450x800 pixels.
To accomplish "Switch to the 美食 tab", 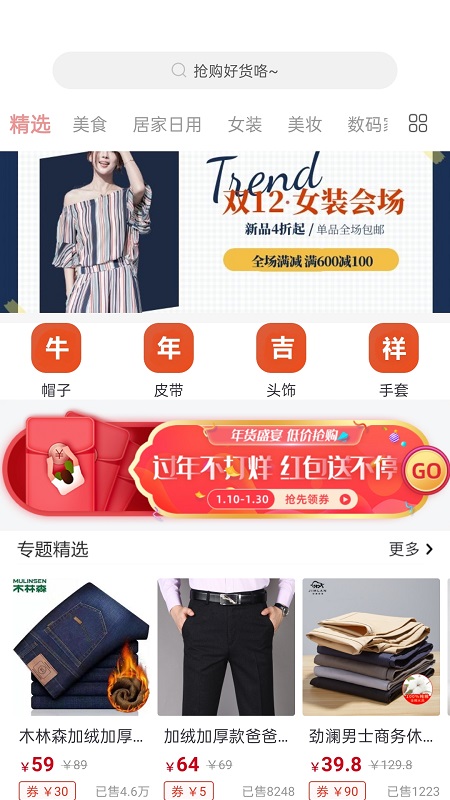I will 90,124.
